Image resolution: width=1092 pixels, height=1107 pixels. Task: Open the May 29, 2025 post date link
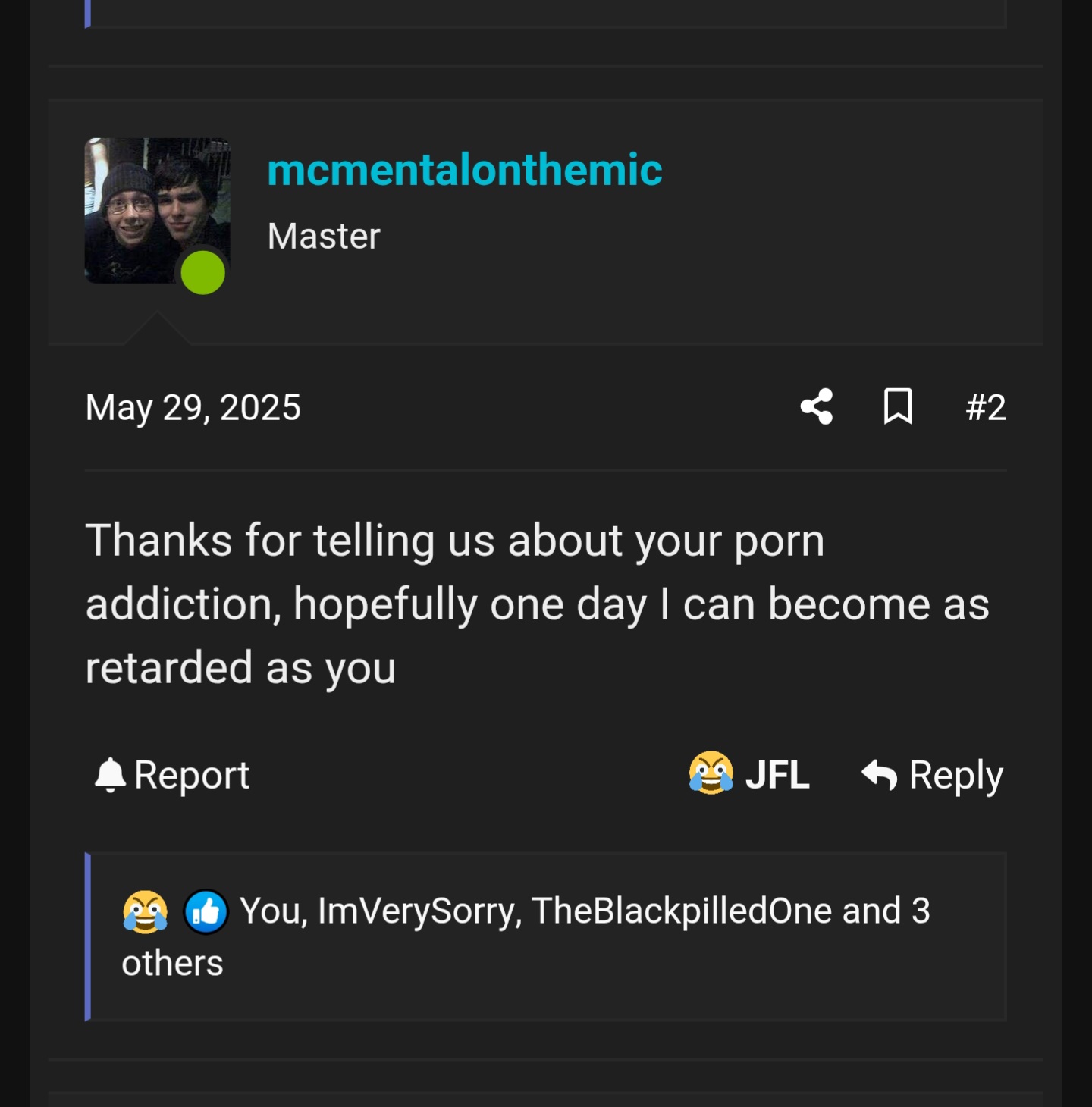193,408
